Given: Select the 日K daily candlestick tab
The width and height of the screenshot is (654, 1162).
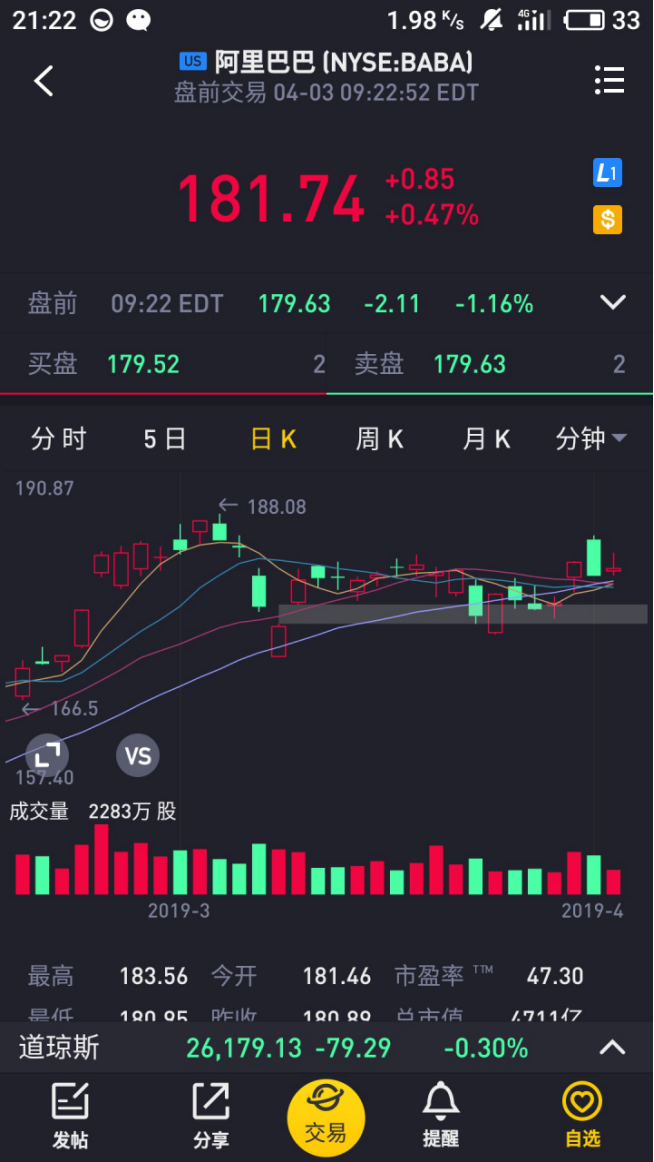Looking at the screenshot, I should click(273, 439).
